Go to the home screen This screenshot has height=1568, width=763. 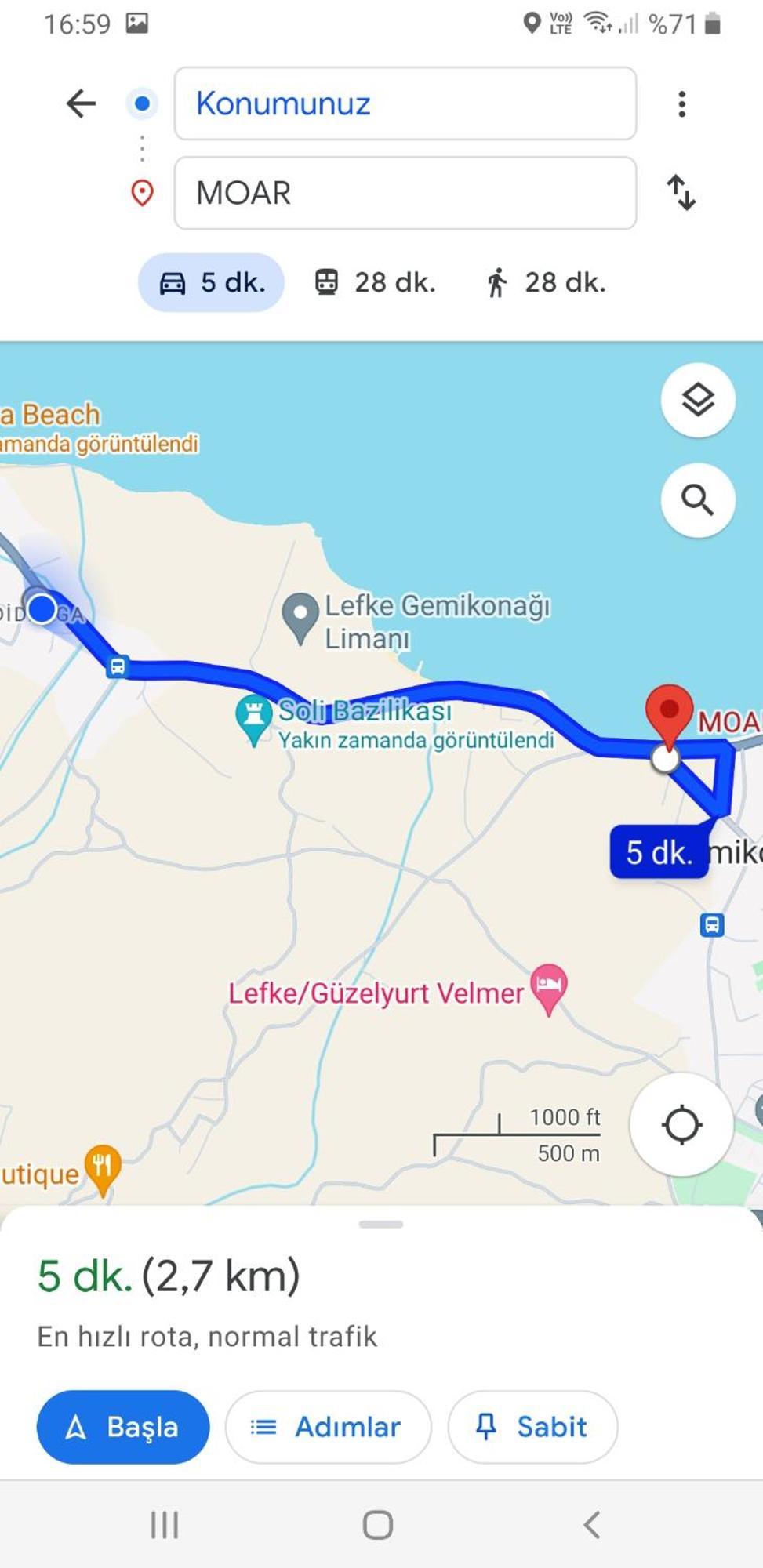(377, 1525)
